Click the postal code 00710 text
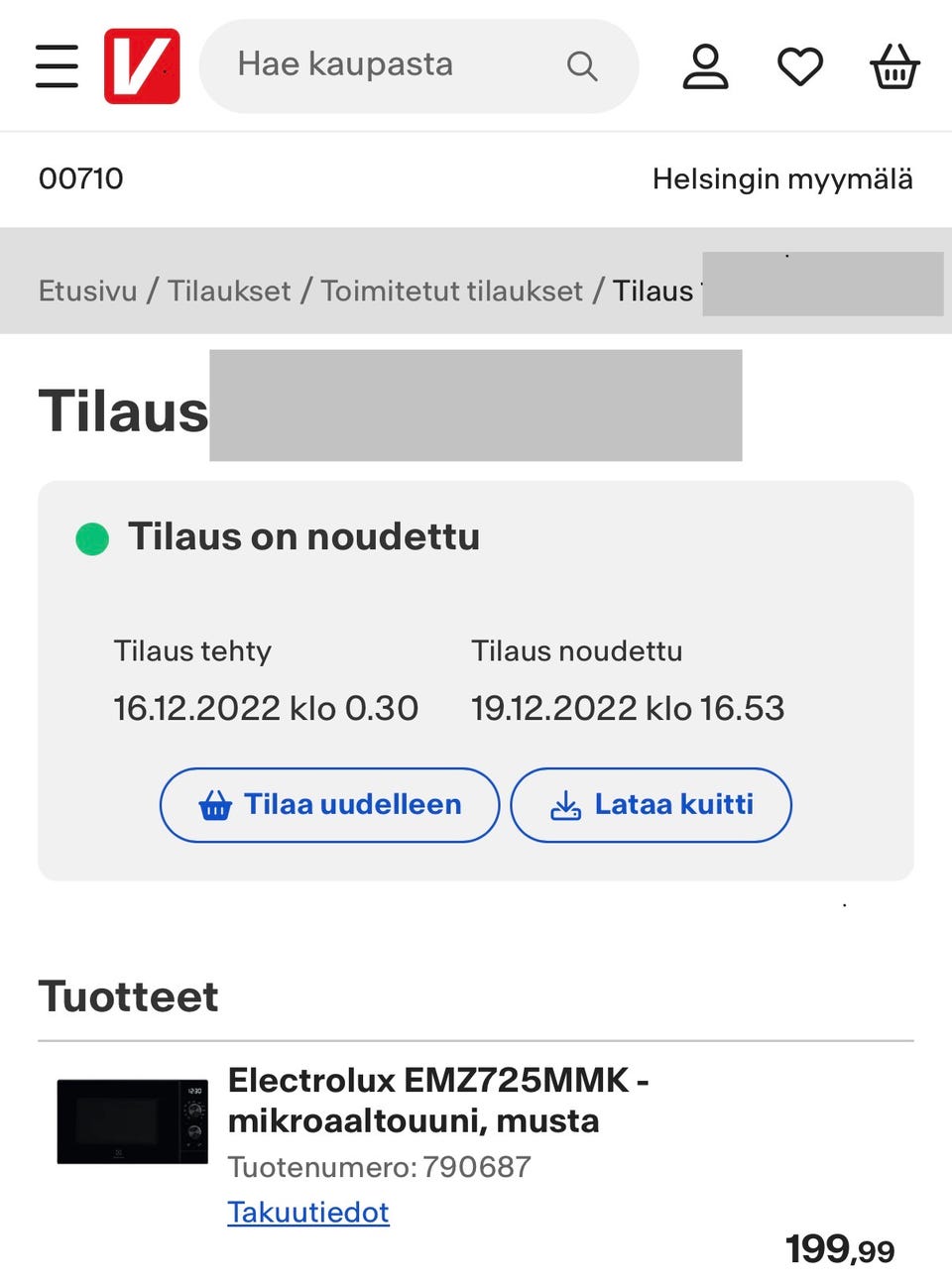 pyautogui.click(x=81, y=178)
